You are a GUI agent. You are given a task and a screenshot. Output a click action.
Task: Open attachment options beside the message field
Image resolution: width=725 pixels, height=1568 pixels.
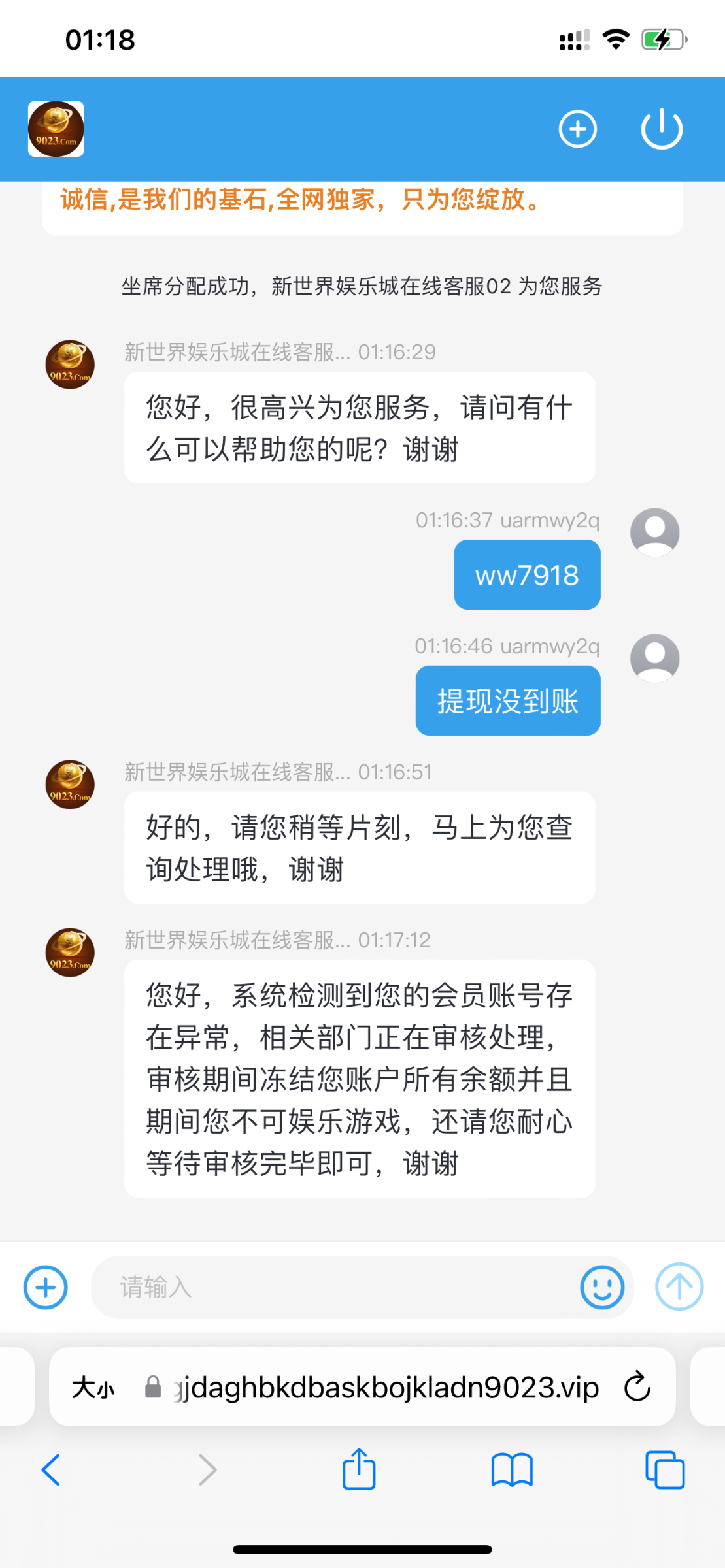click(x=46, y=1287)
